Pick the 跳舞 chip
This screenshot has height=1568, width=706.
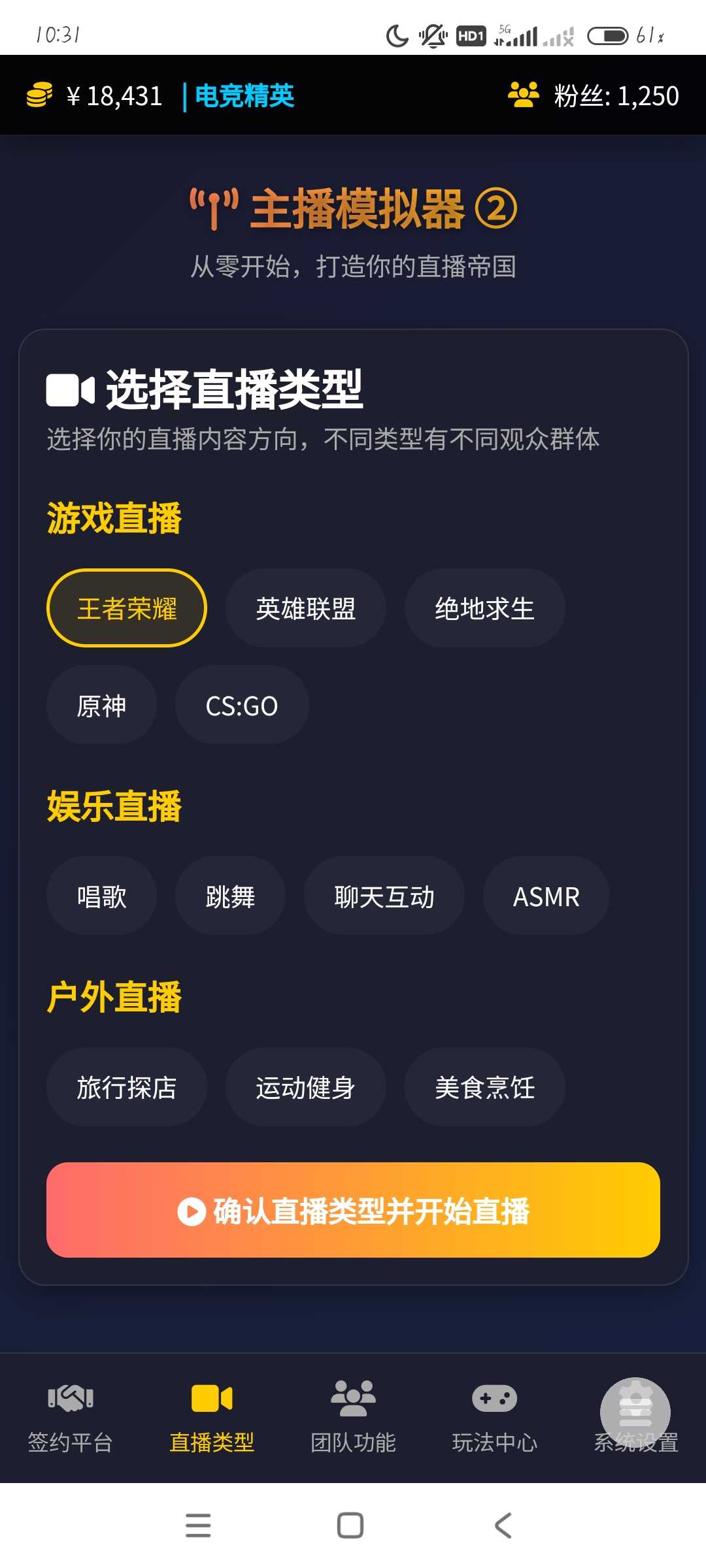click(x=230, y=896)
